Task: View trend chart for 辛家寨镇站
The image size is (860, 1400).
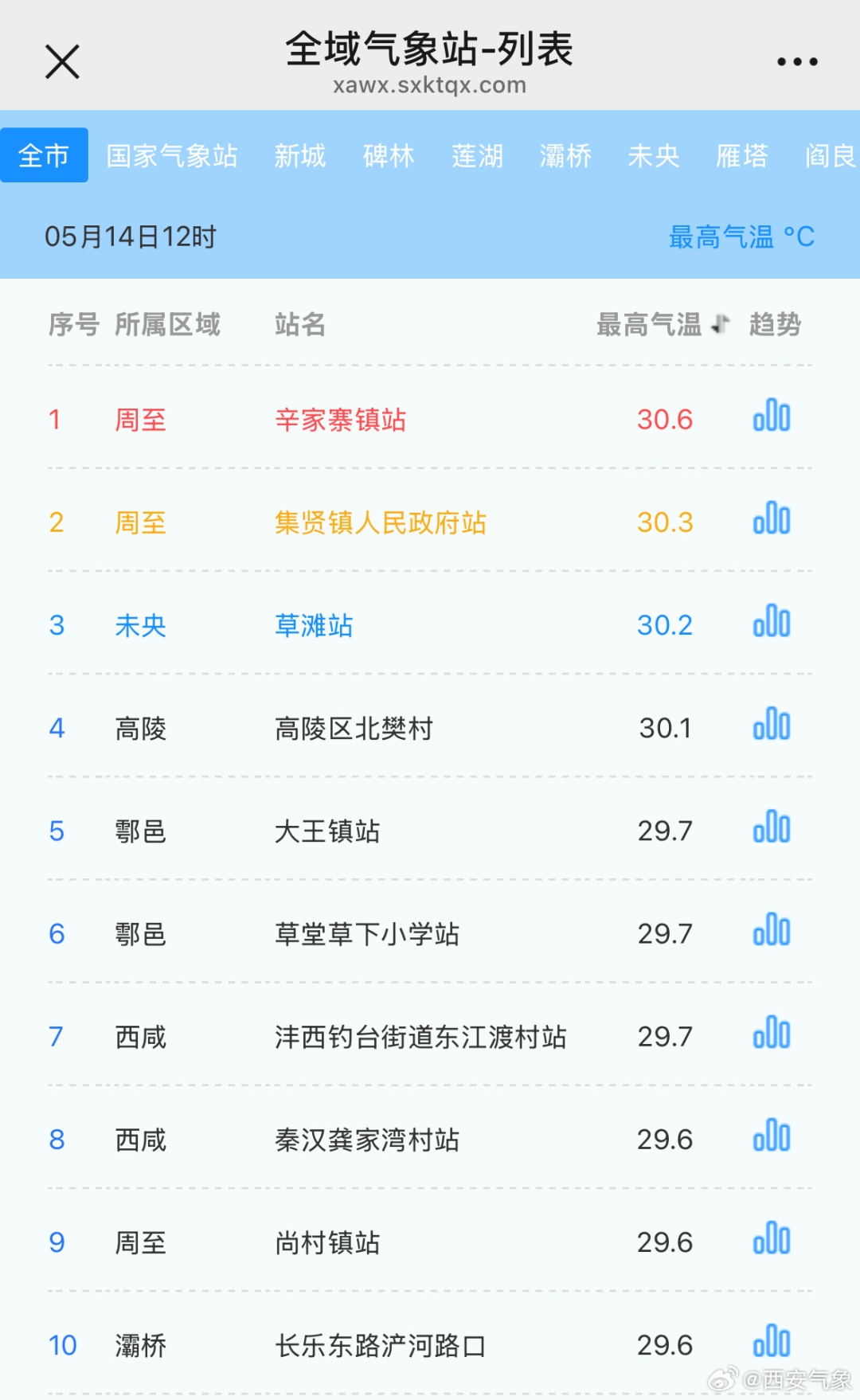Action: click(770, 416)
